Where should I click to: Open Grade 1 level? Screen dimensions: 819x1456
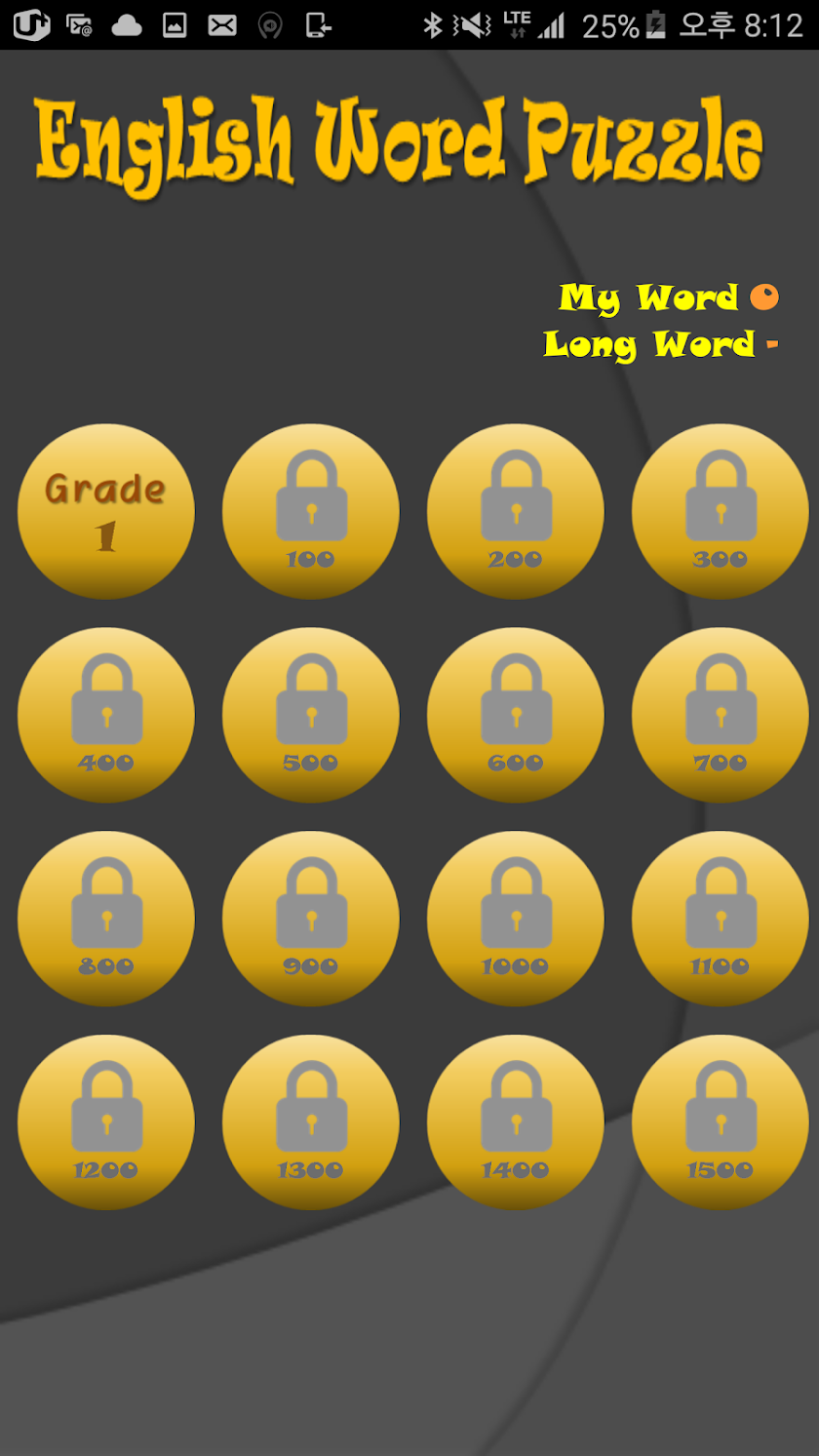(x=106, y=511)
